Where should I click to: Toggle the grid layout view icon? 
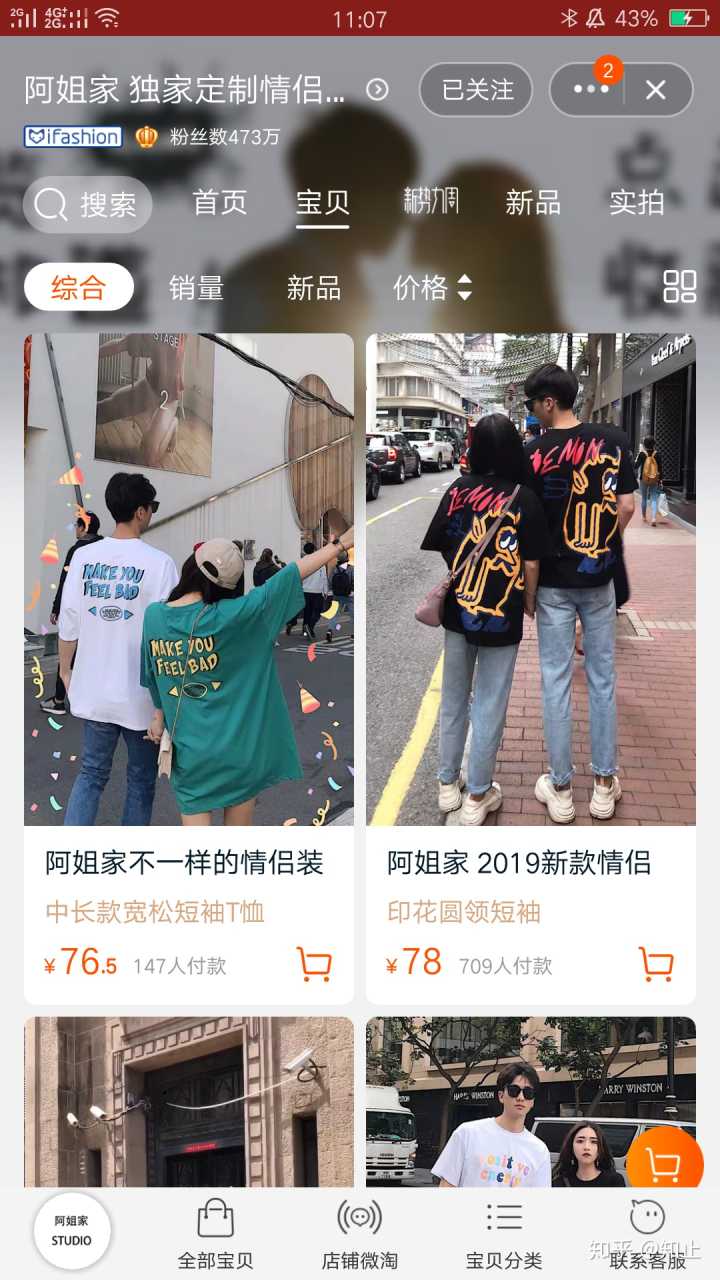680,287
